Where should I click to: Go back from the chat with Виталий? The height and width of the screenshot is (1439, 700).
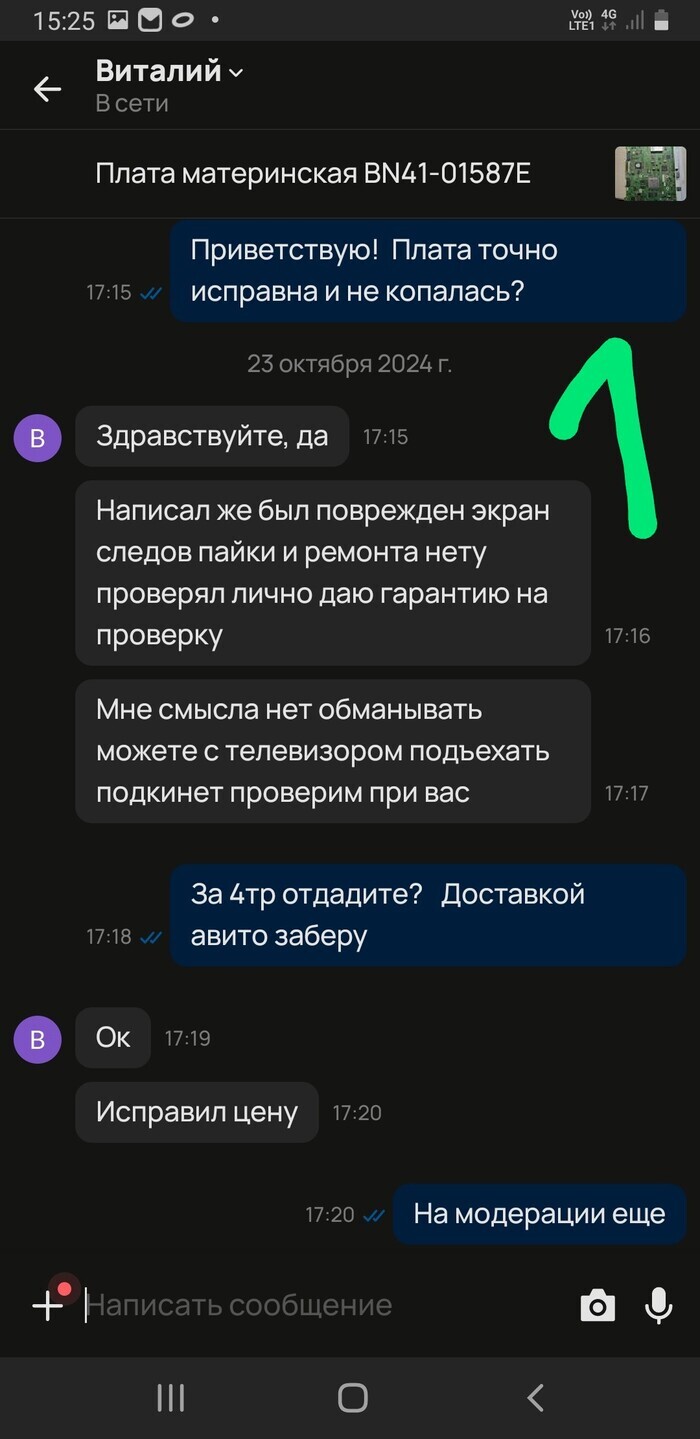47,89
